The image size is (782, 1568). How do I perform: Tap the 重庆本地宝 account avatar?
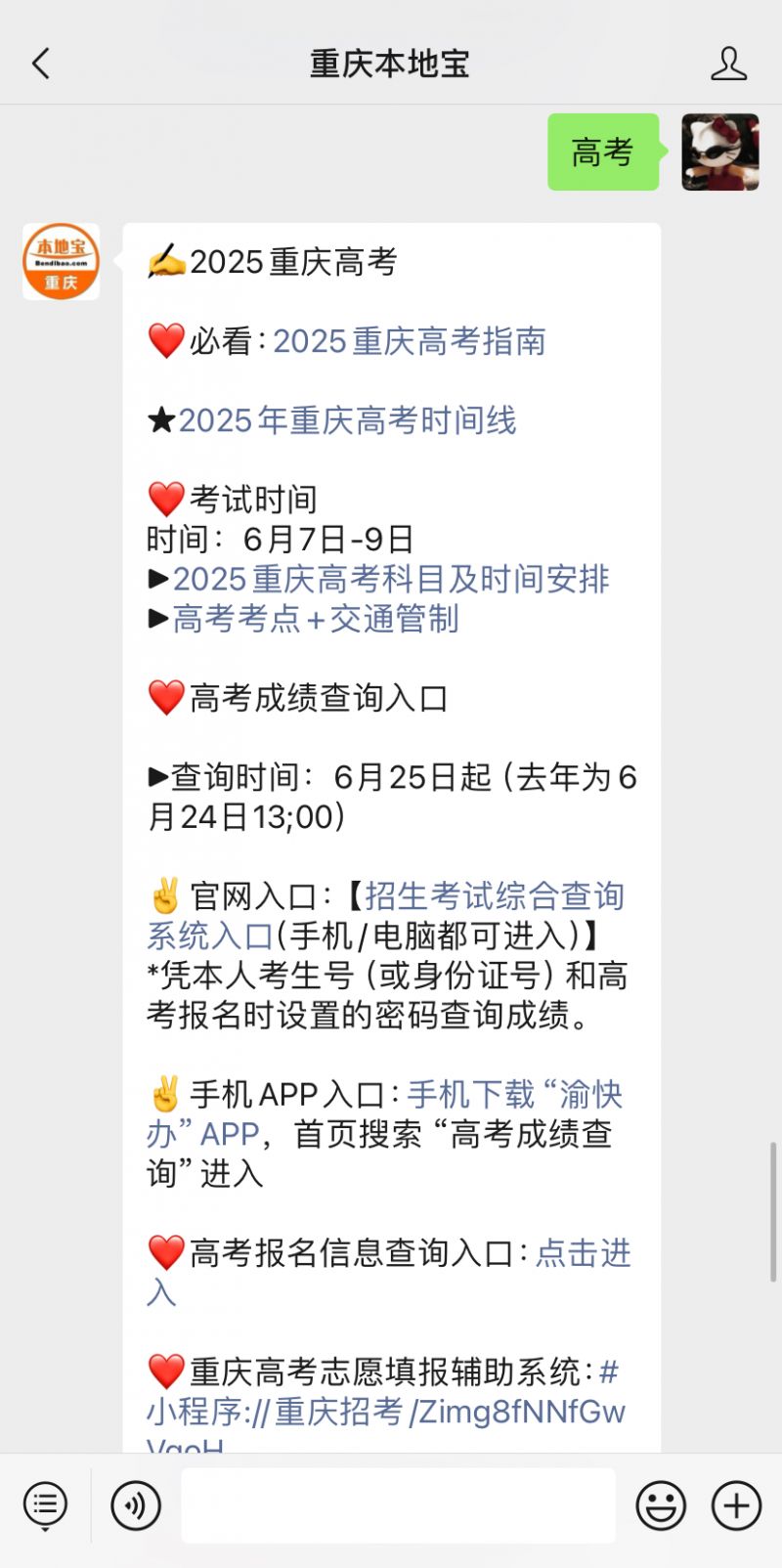coord(61,261)
